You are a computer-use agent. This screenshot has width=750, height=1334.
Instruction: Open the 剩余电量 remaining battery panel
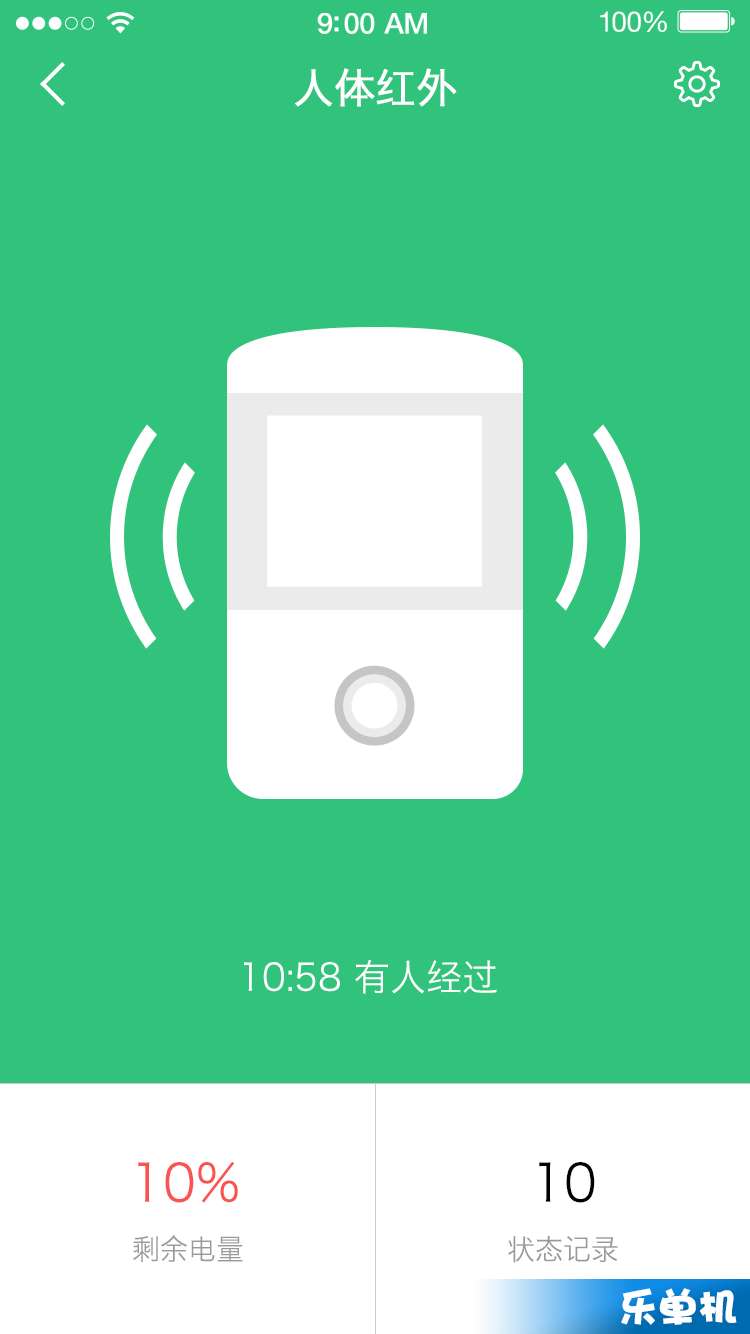[x=187, y=1208]
